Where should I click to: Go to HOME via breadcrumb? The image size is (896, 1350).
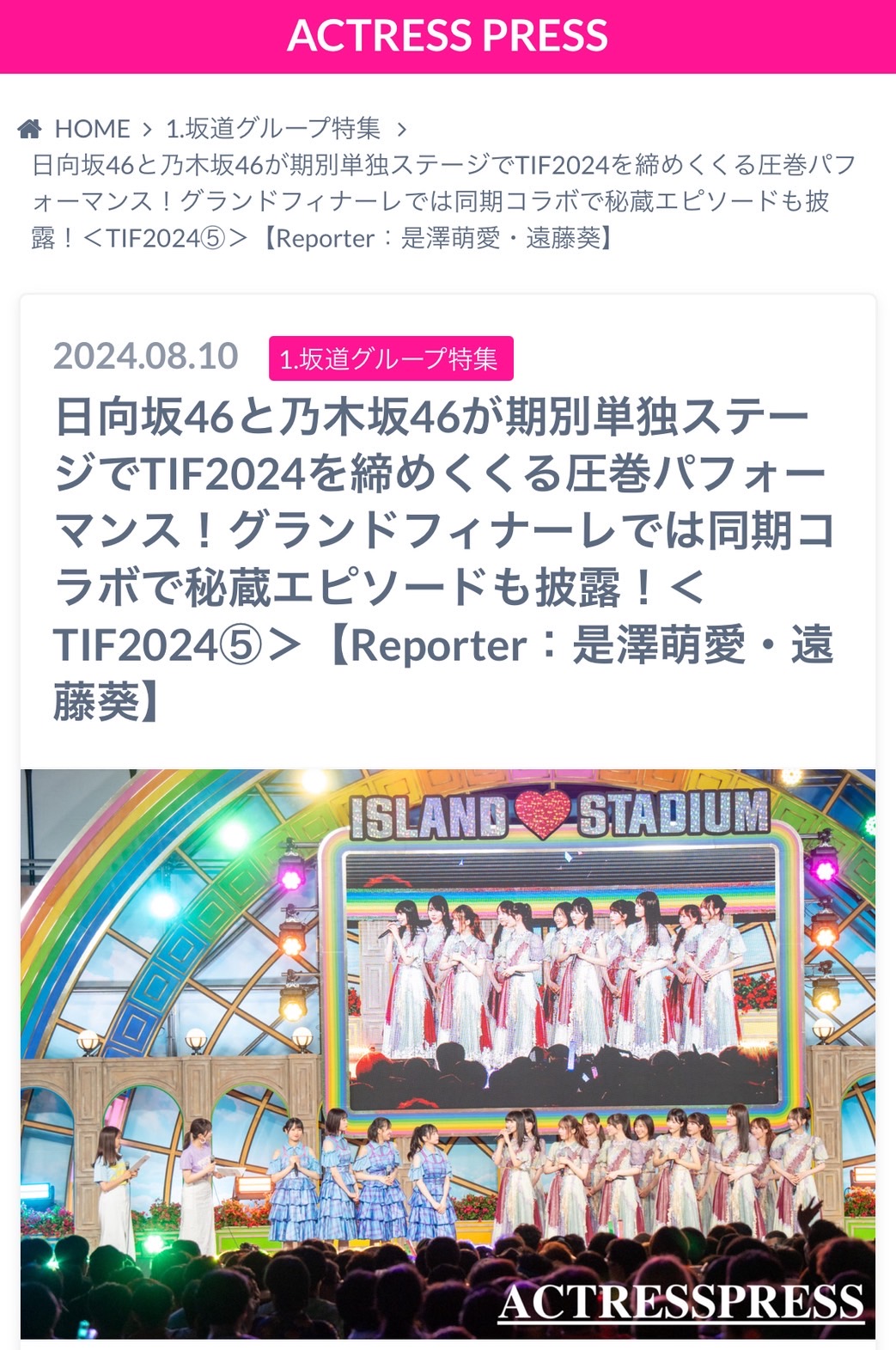(91, 129)
